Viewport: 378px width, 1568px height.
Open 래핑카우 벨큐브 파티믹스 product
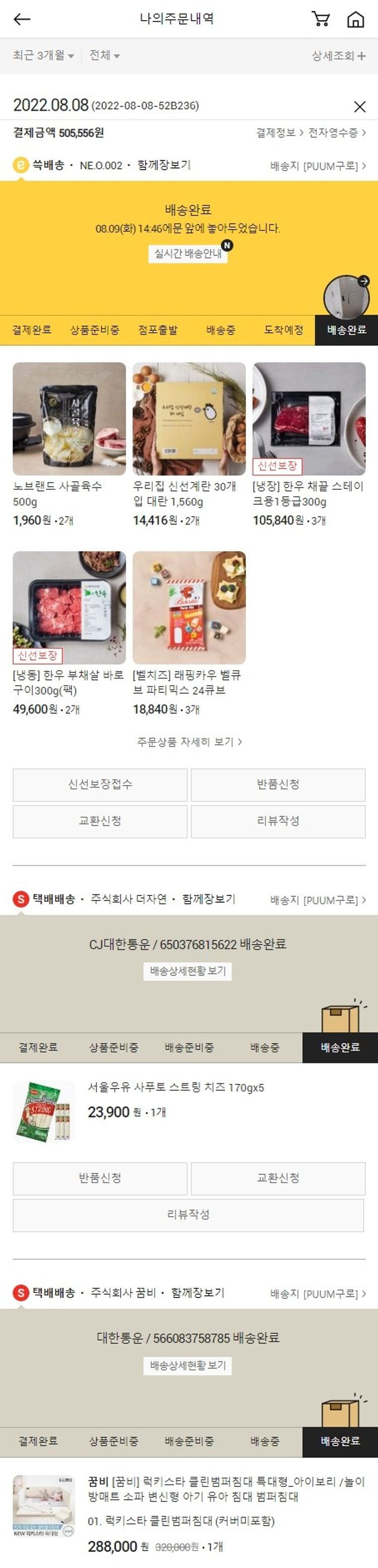[x=188, y=608]
